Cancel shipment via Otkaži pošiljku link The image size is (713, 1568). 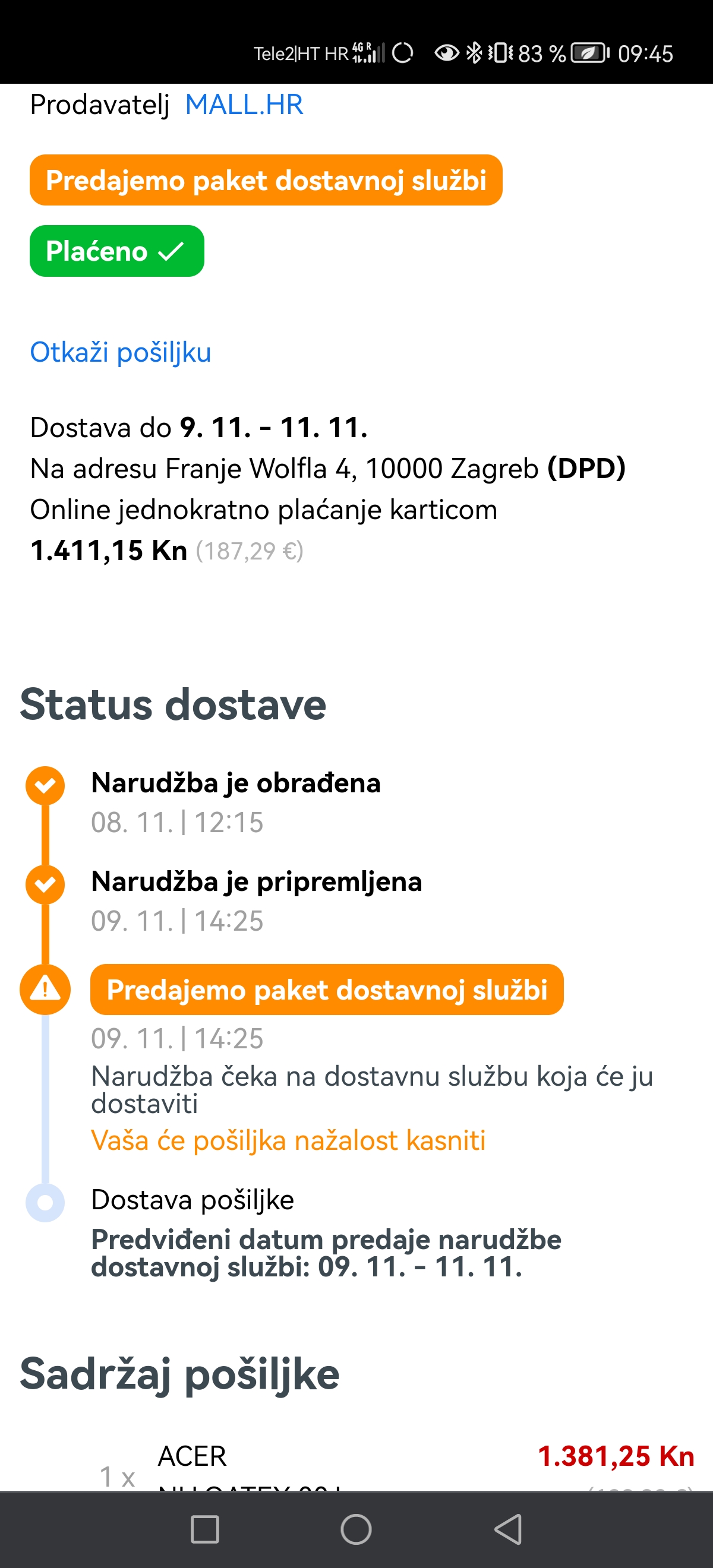(121, 352)
